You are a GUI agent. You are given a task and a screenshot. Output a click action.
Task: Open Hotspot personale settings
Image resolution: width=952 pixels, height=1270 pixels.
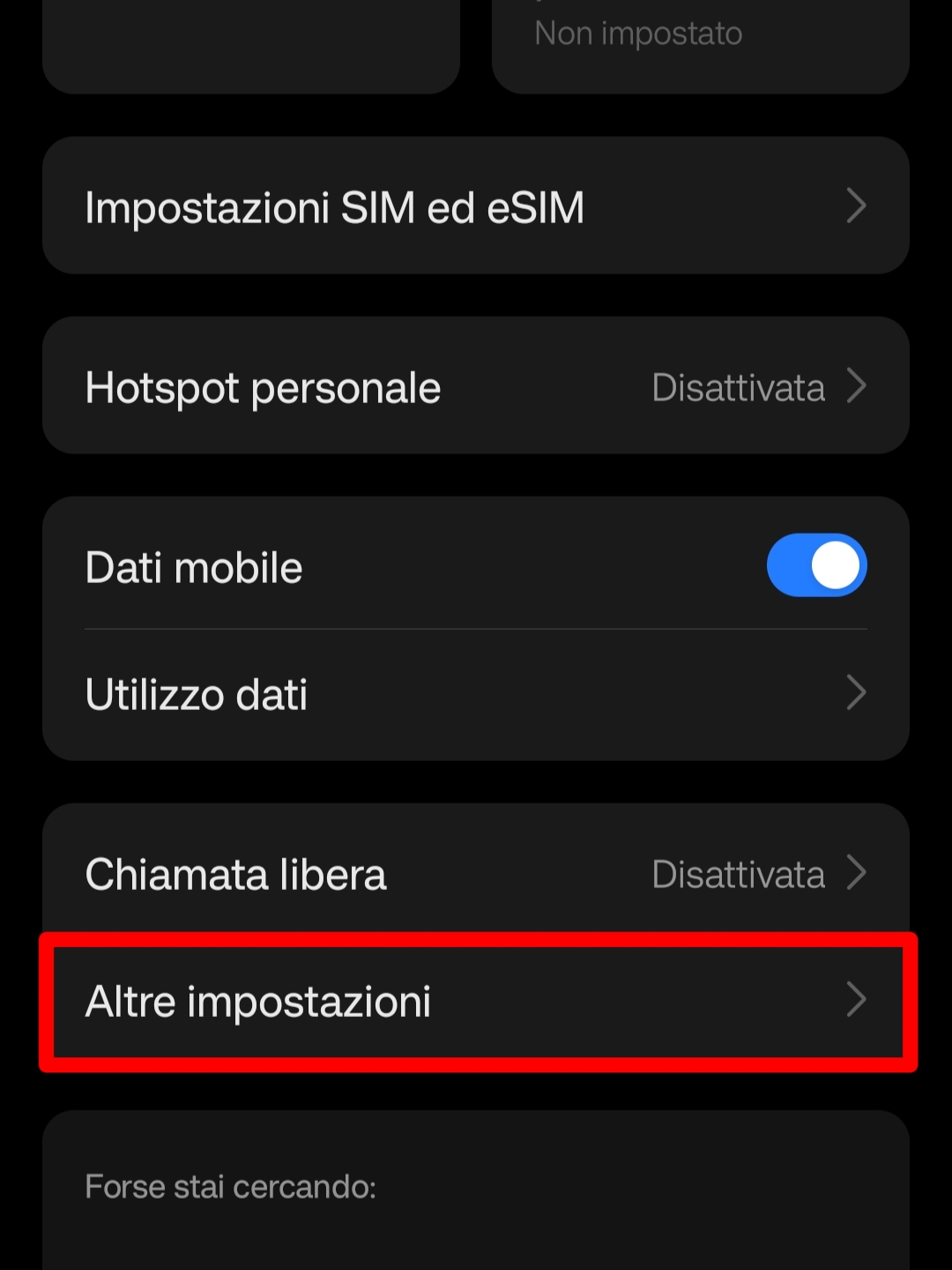coord(476,386)
